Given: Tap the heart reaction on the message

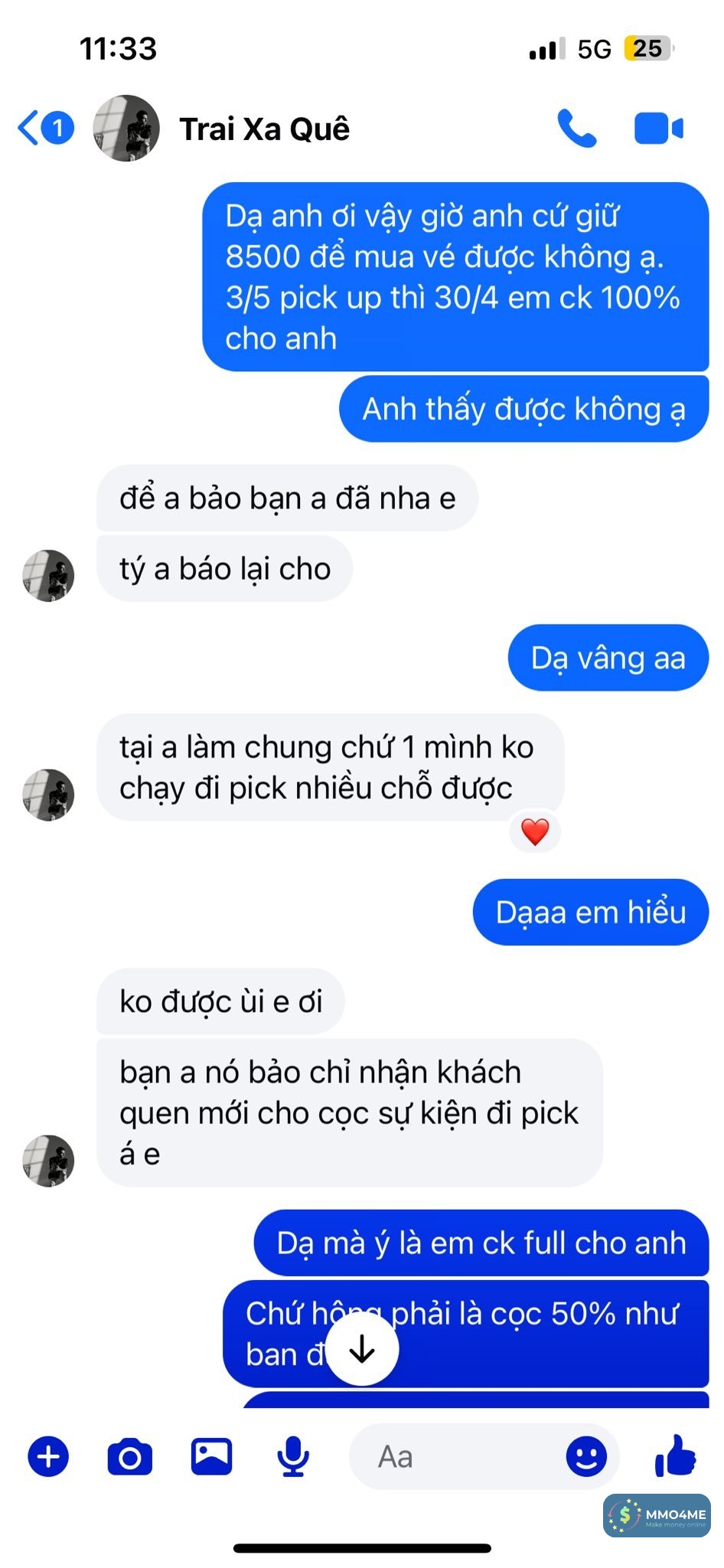Looking at the screenshot, I should [x=535, y=832].
